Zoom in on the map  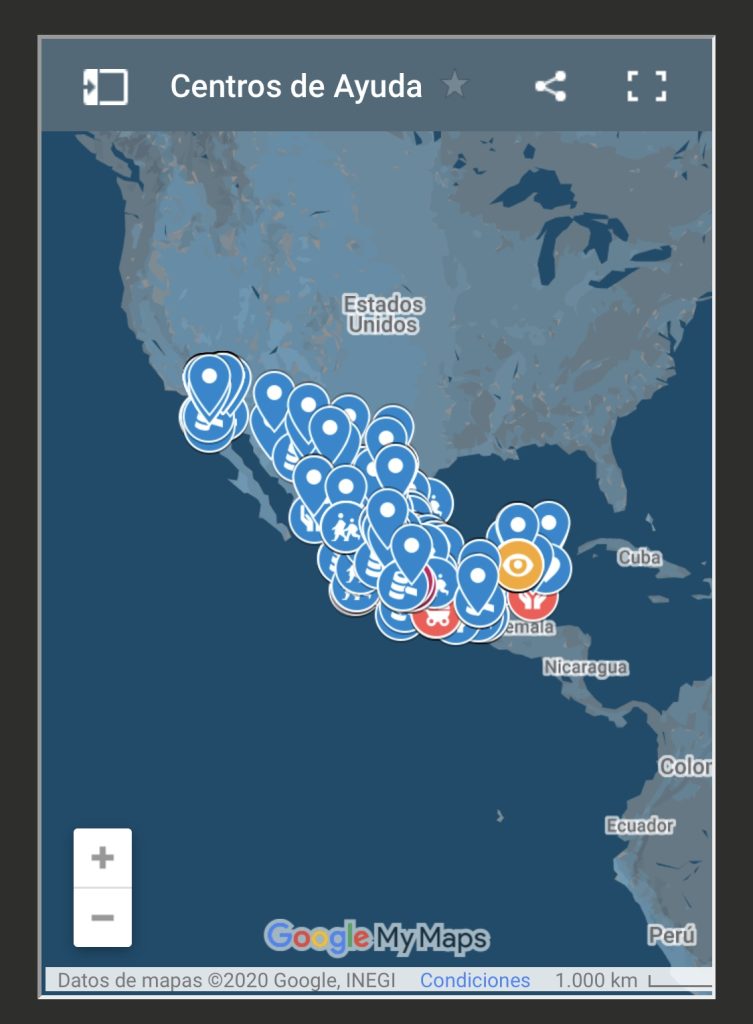click(x=102, y=858)
